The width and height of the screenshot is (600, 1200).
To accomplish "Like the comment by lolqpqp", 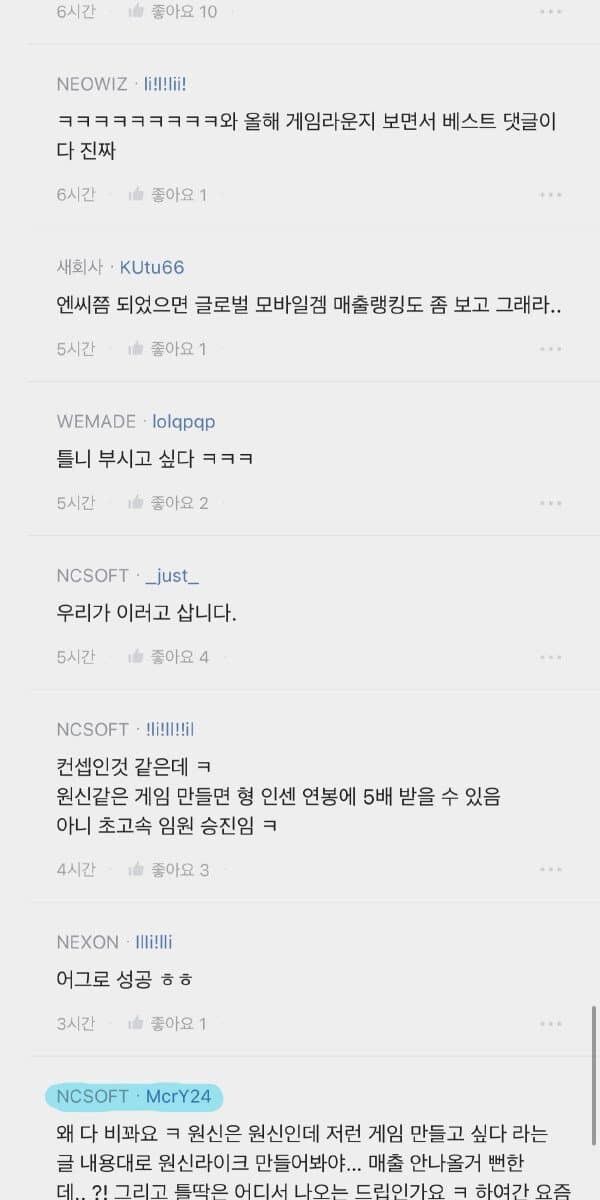I will [x=167, y=503].
